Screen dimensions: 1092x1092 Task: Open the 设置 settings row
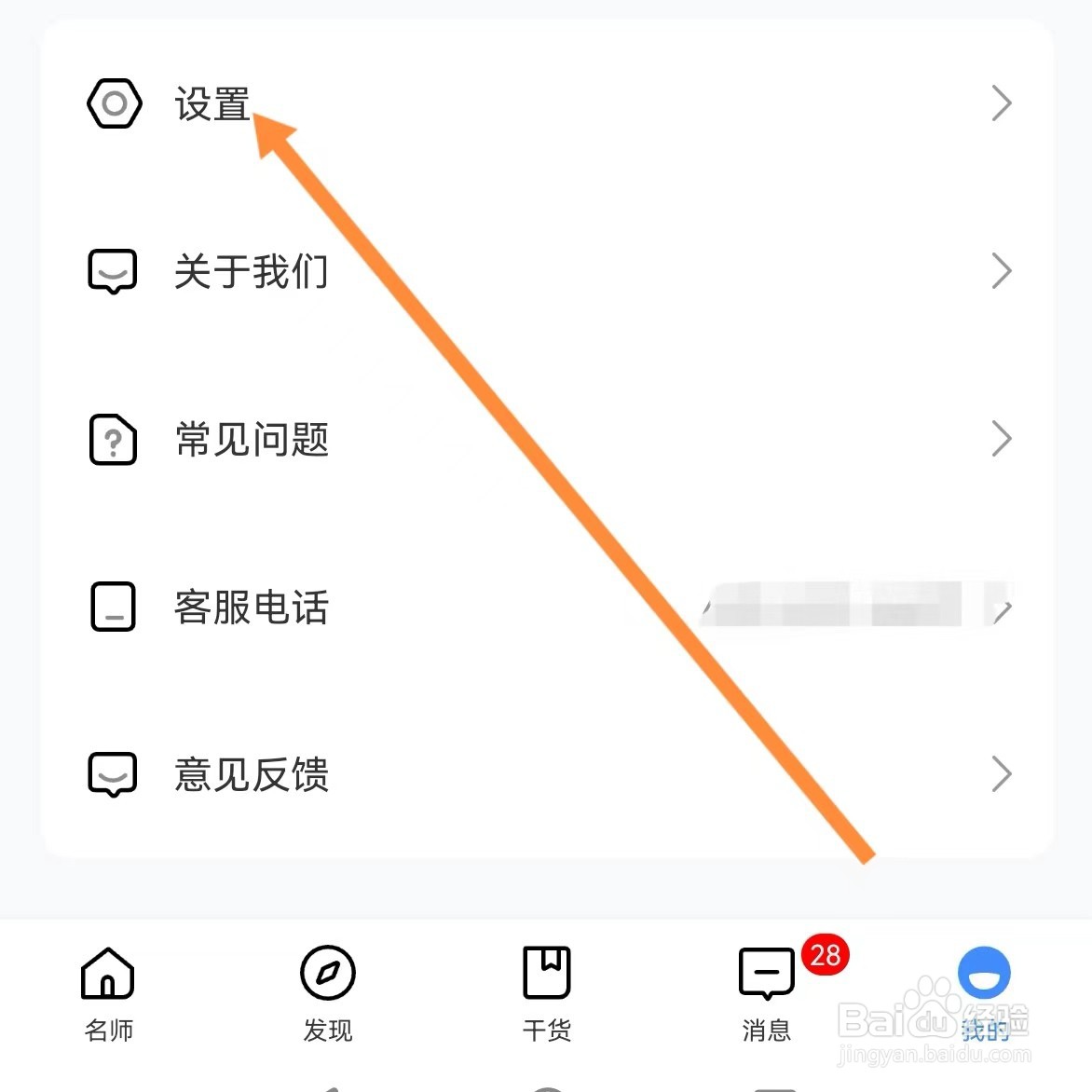pos(547,103)
